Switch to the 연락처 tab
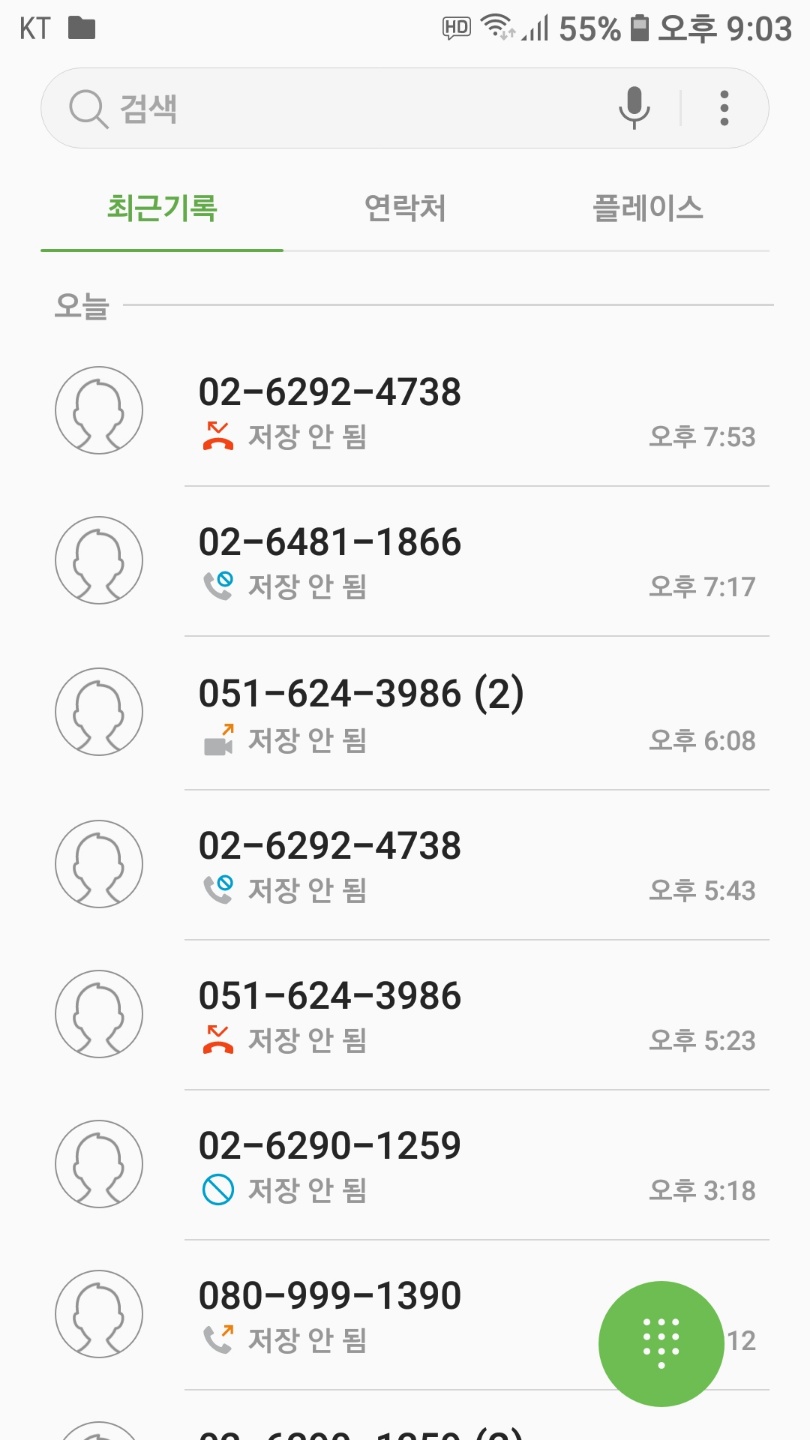810x1440 pixels. point(404,208)
